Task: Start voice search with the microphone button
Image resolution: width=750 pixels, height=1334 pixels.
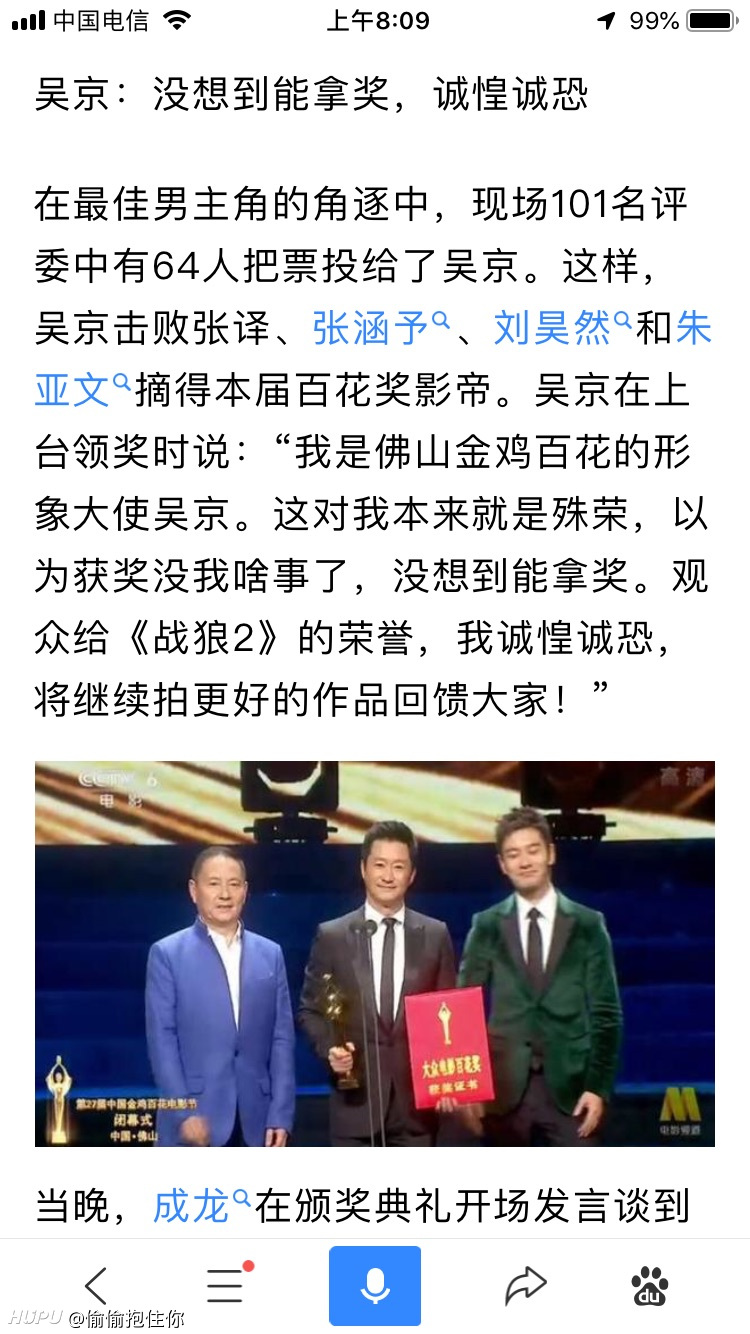Action: tap(375, 1286)
